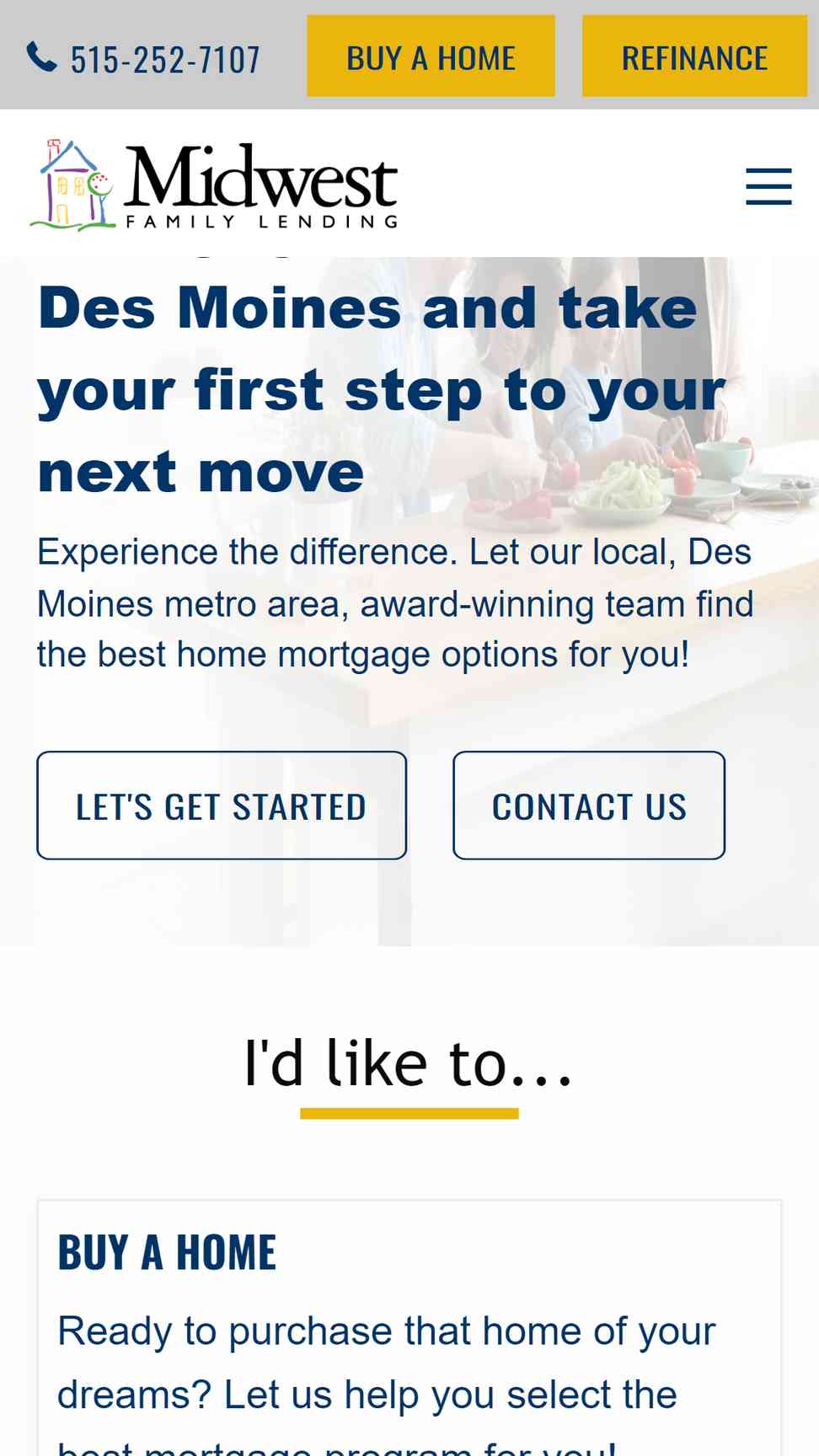
Task: Call the phone number 515-252-7107
Action: [x=144, y=59]
